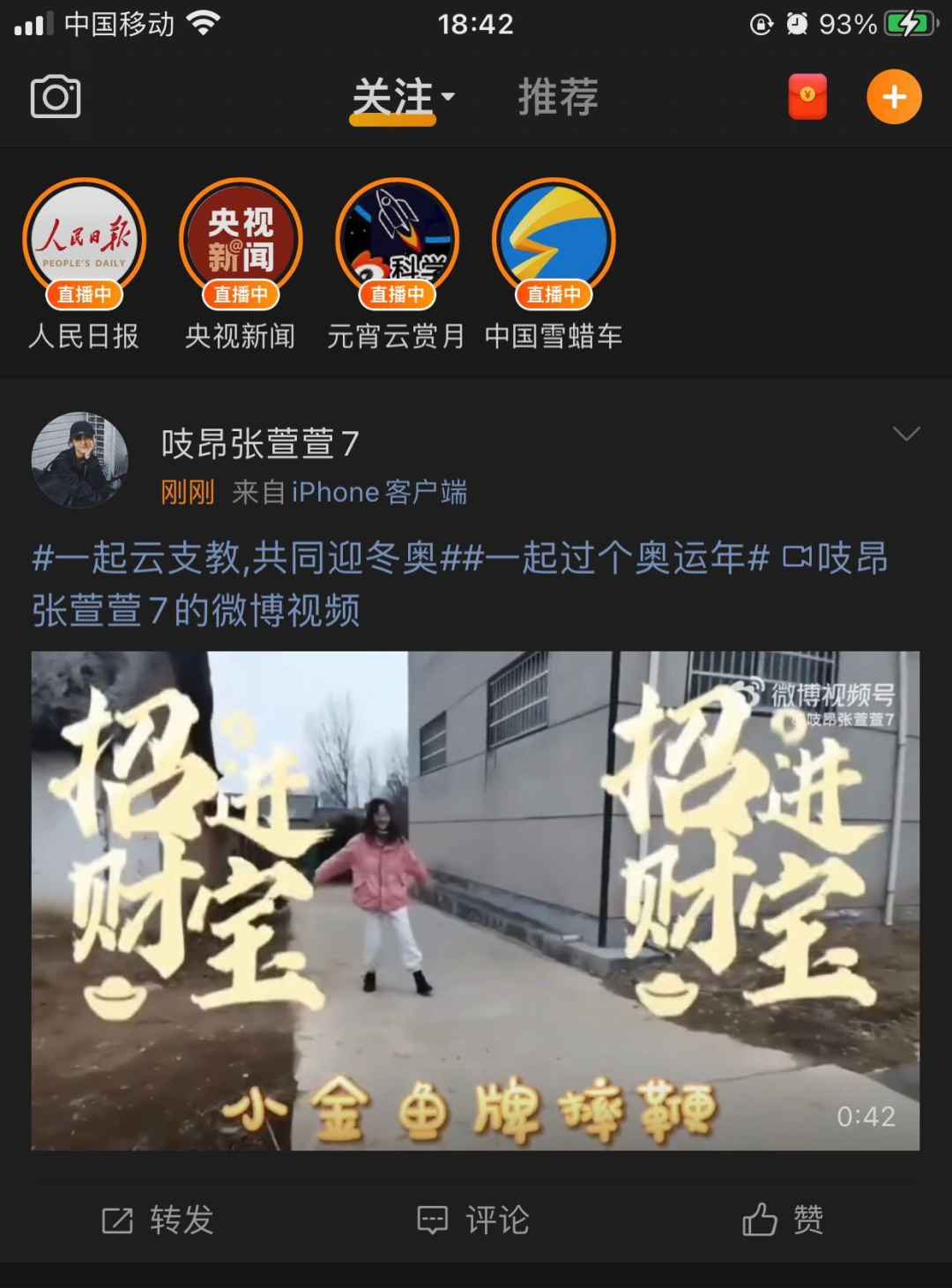Switch to the 推荐 tab
This screenshot has height=1288, width=952.
(x=558, y=97)
